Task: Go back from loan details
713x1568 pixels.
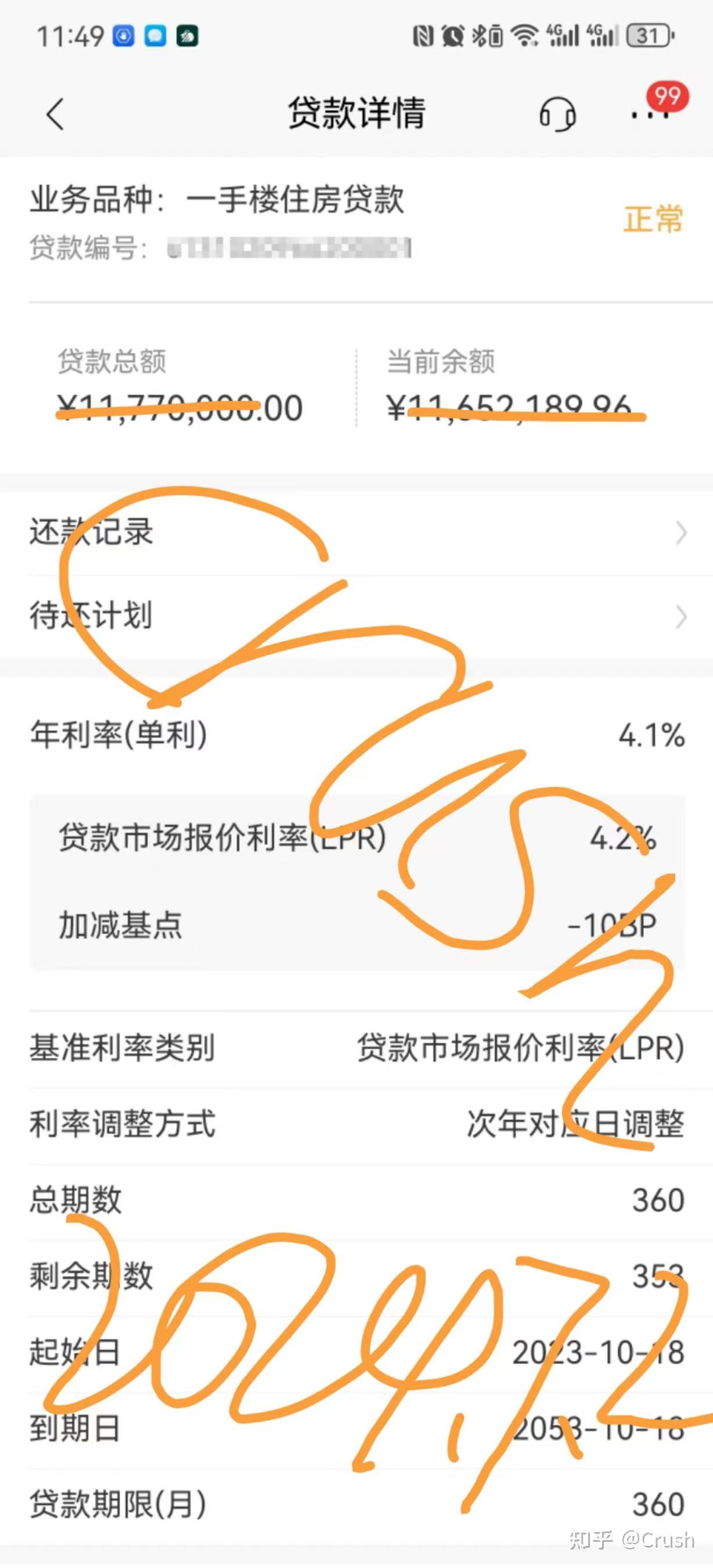Action: (x=55, y=114)
